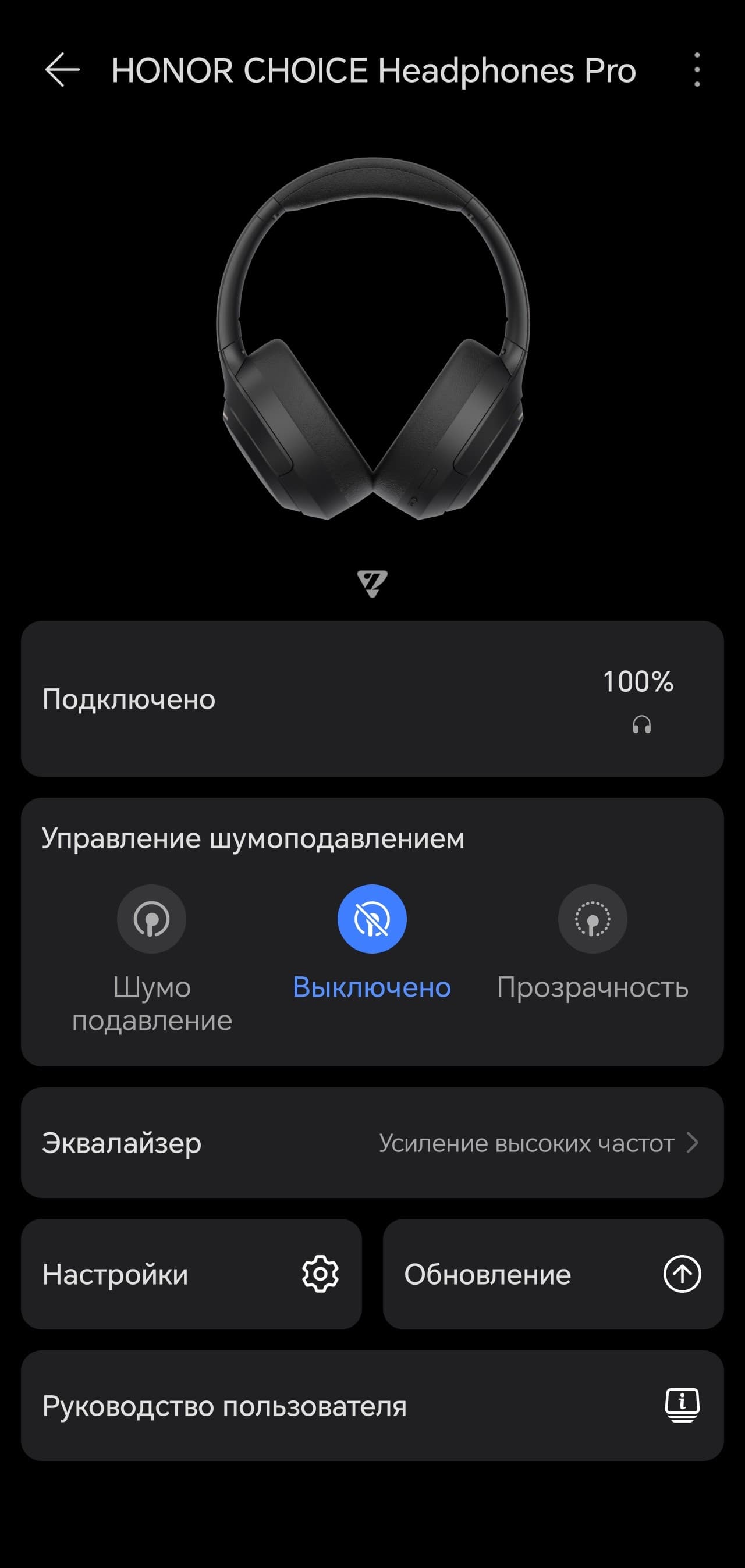The width and height of the screenshot is (745, 1568).
Task: Go back using the arrow icon
Action: pos(62,70)
